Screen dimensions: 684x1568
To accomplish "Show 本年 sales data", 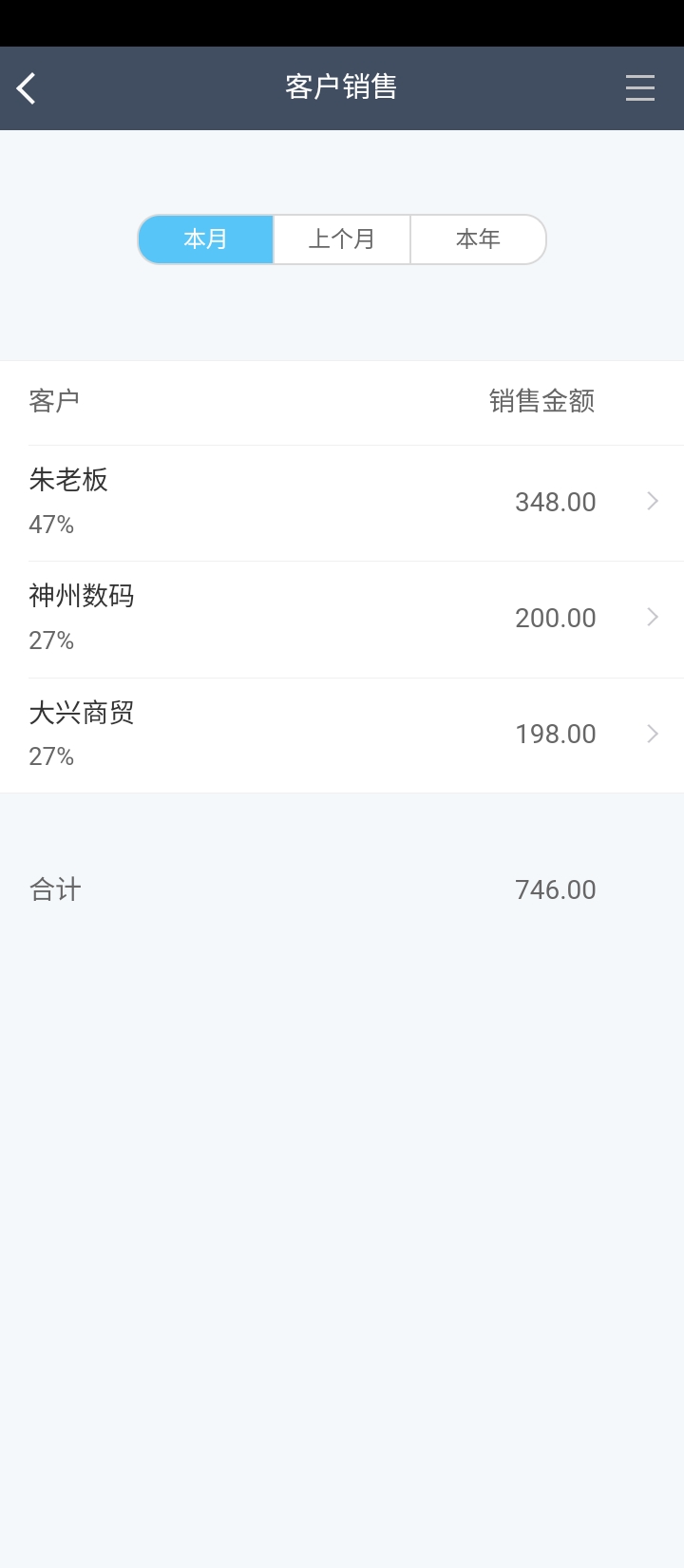I will pyautogui.click(x=478, y=239).
